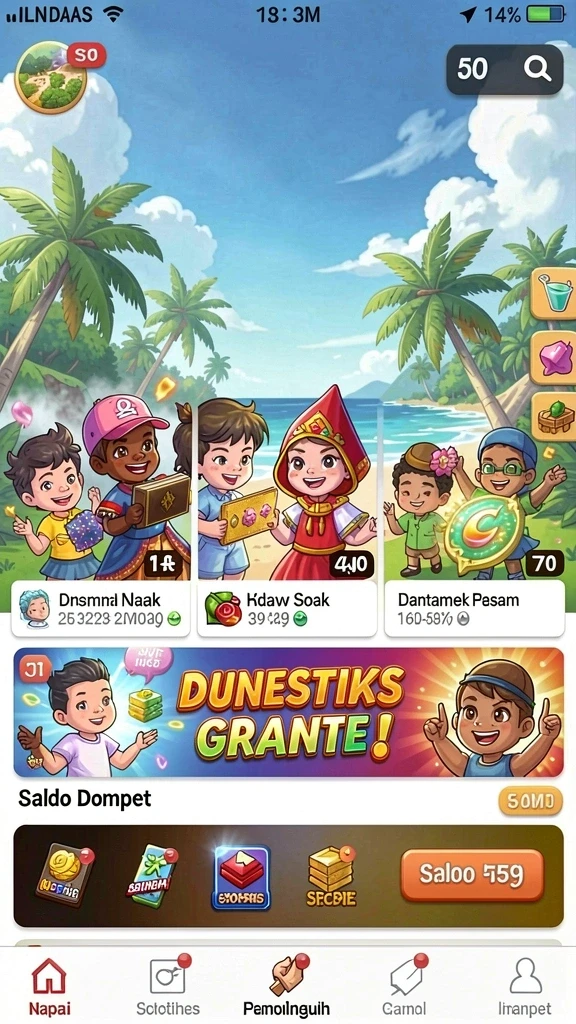Open the pink gem side button
Image resolution: width=576 pixels, height=1024 pixels.
point(555,357)
